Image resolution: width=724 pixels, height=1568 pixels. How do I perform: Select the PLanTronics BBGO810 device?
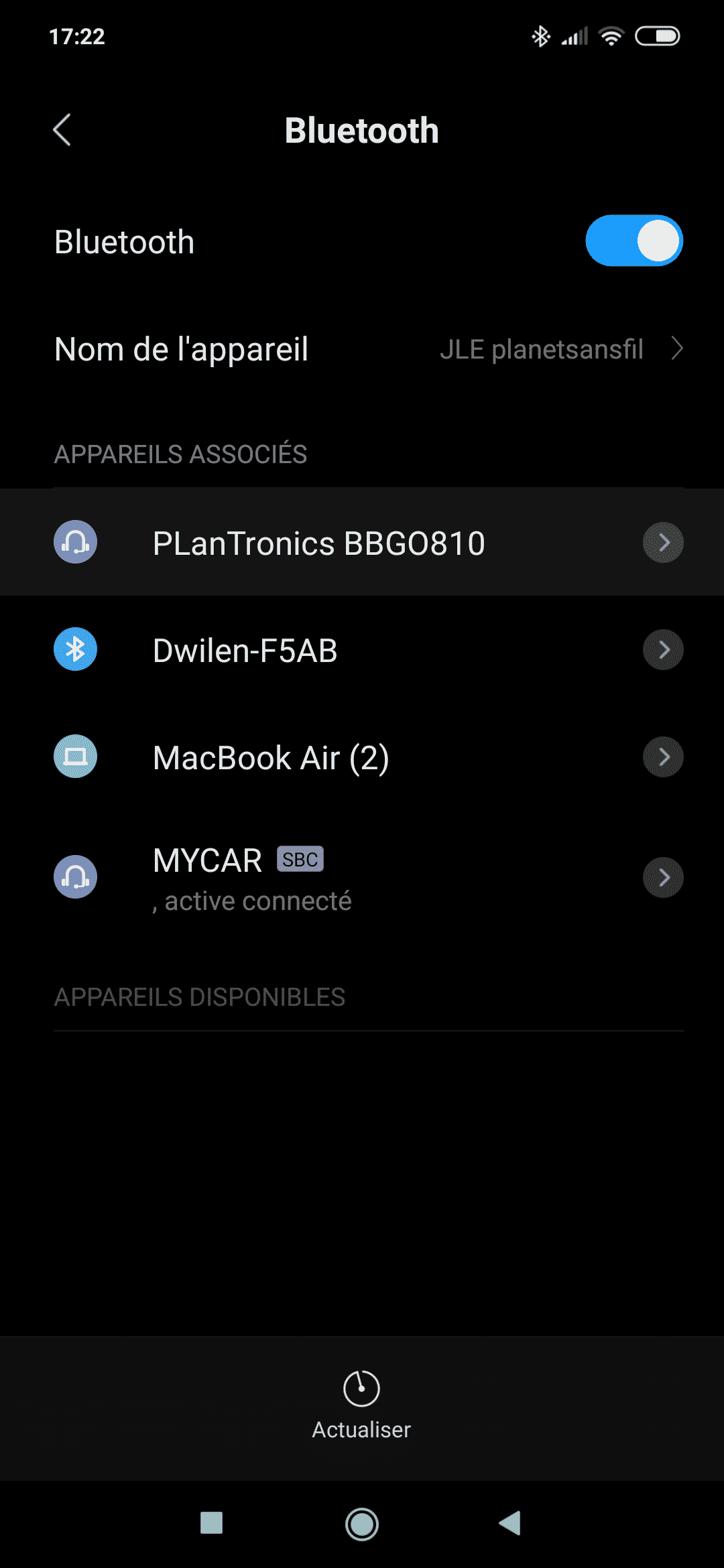pyautogui.click(x=319, y=543)
